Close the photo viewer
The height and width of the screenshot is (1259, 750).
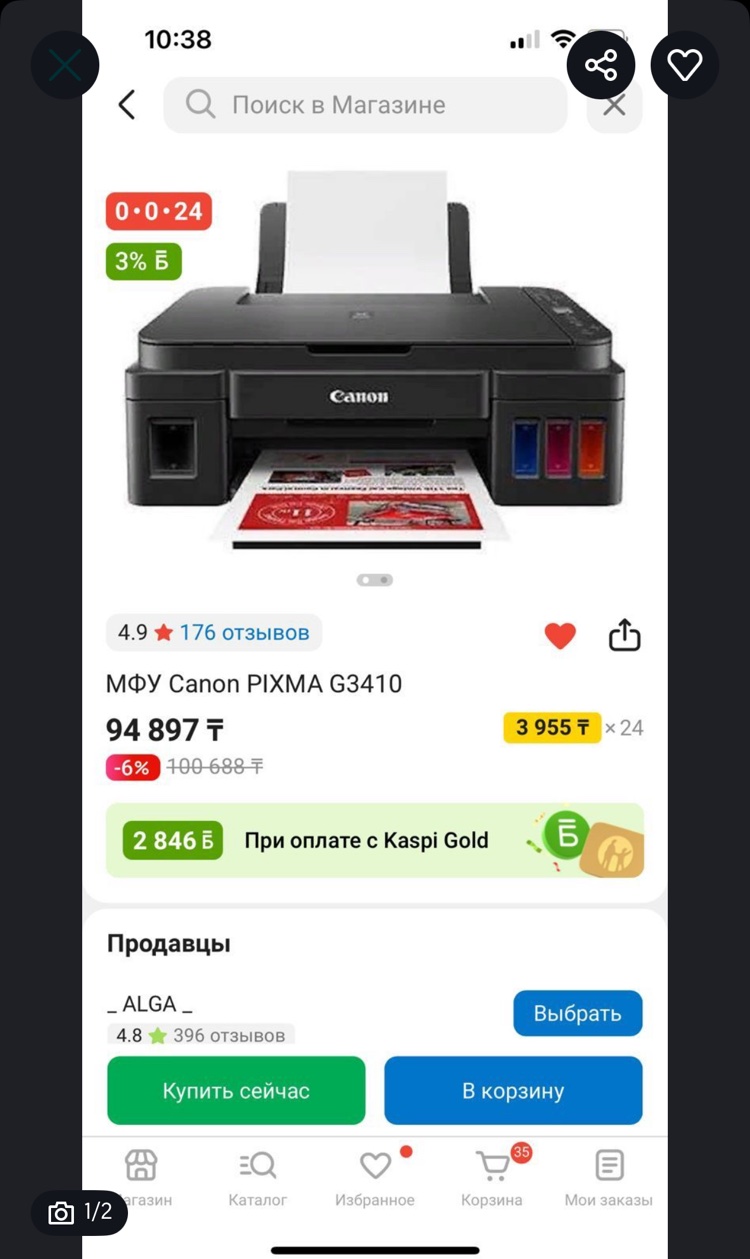point(65,66)
